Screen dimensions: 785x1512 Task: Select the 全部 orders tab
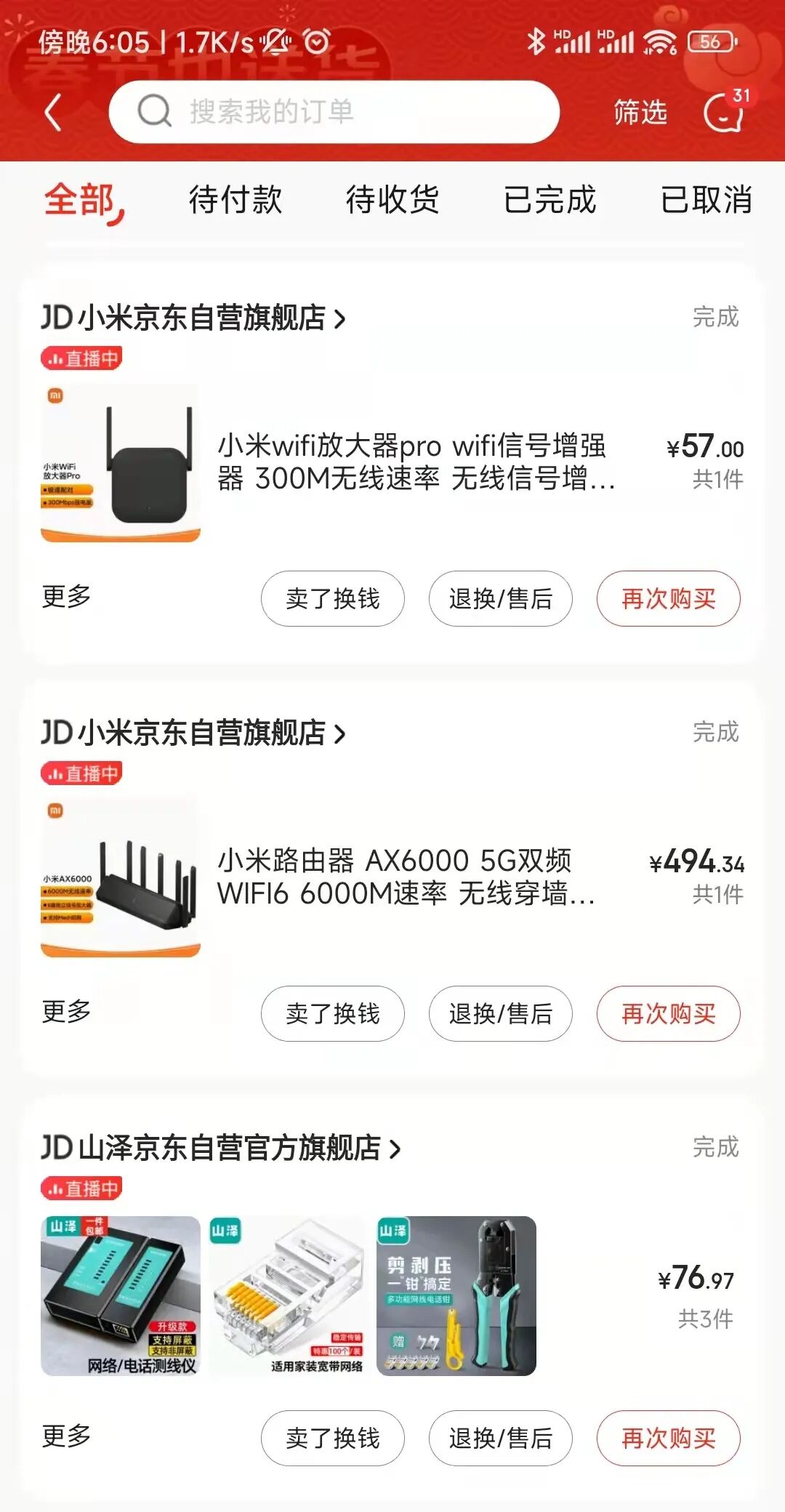(80, 200)
